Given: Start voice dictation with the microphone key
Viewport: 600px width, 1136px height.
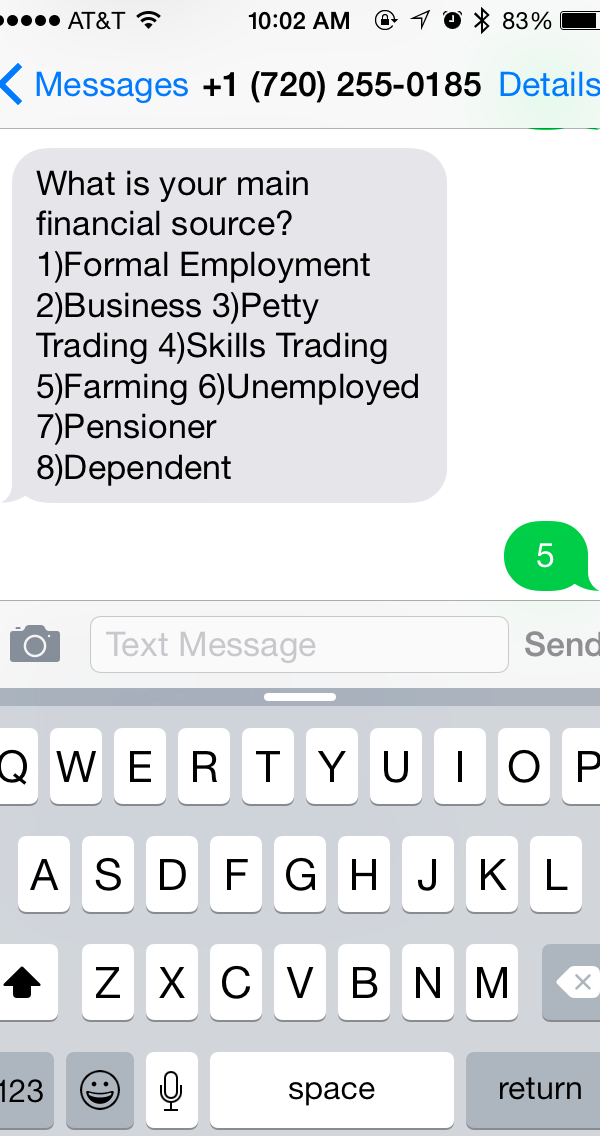Looking at the screenshot, I should coord(172,1090).
